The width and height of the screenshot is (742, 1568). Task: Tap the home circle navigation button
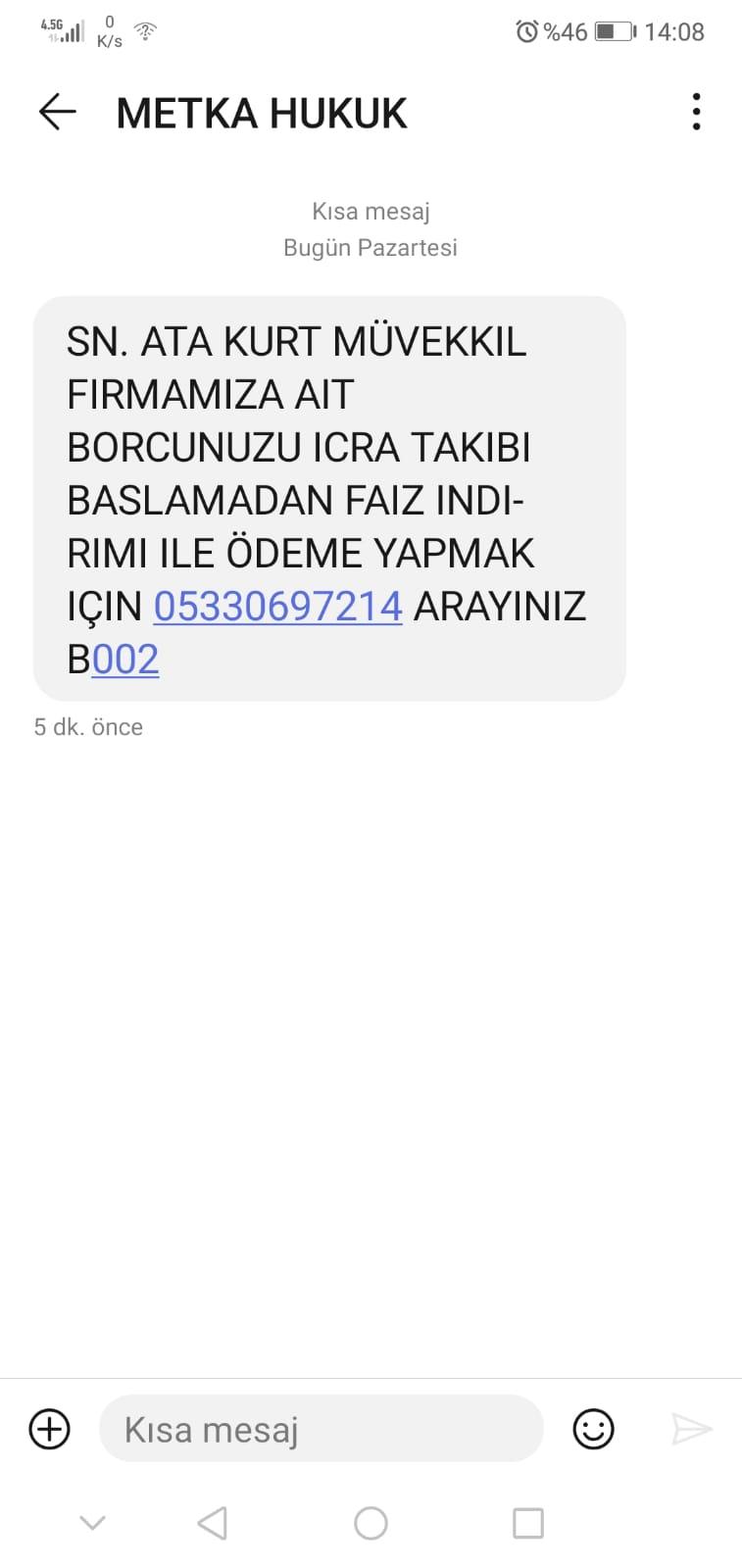pyautogui.click(x=371, y=1524)
